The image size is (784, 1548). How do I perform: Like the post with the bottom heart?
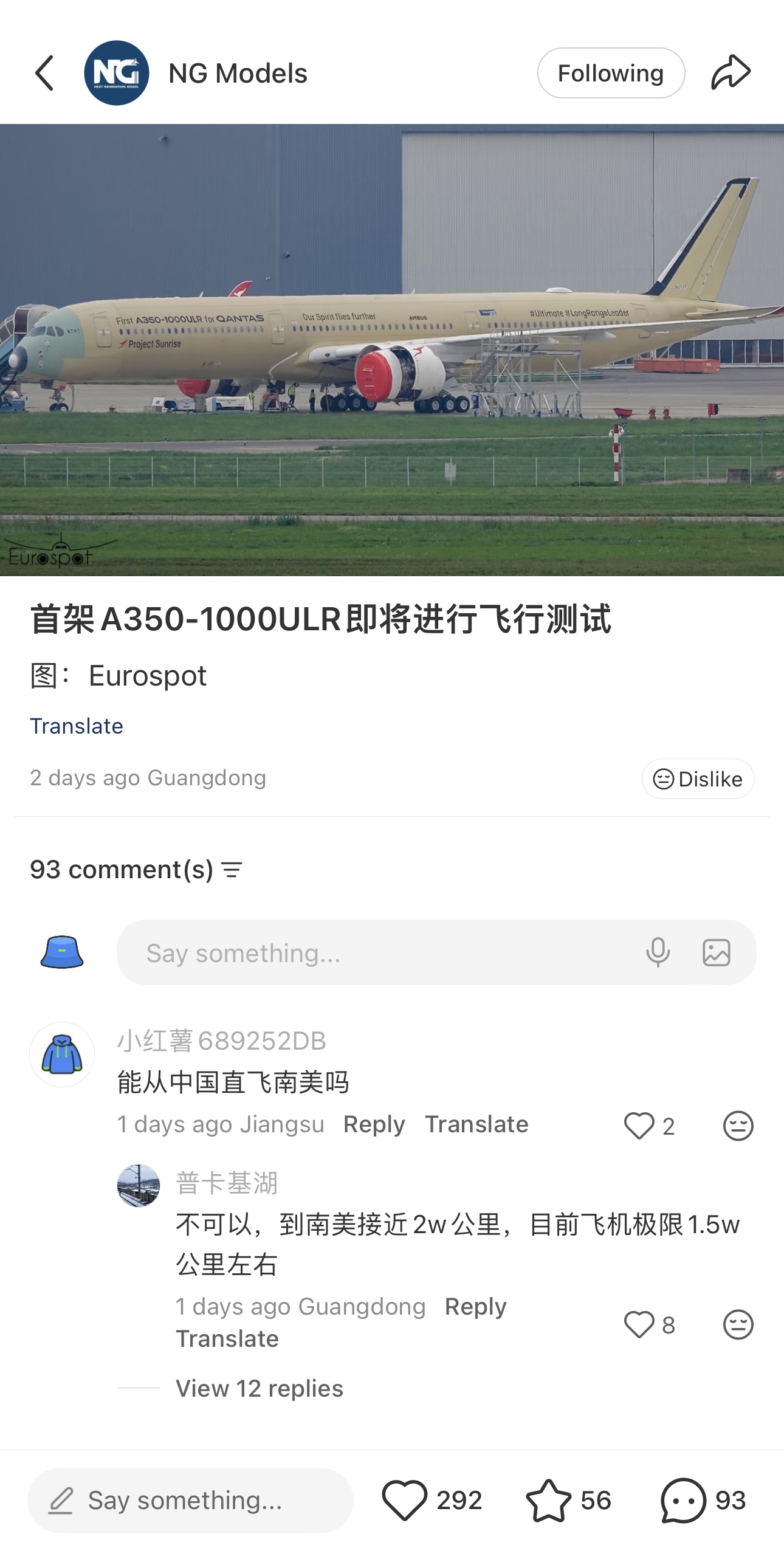pos(404,1500)
